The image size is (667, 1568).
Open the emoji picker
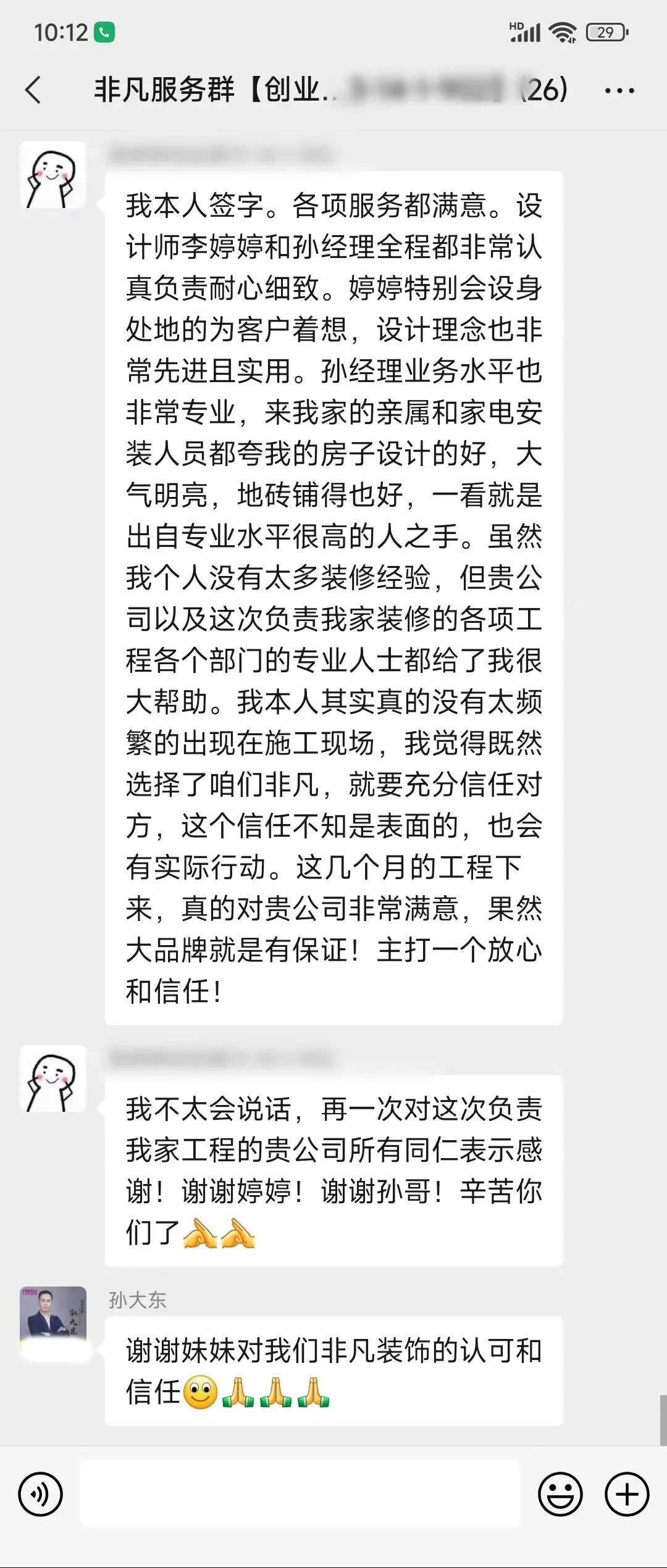[560, 1495]
